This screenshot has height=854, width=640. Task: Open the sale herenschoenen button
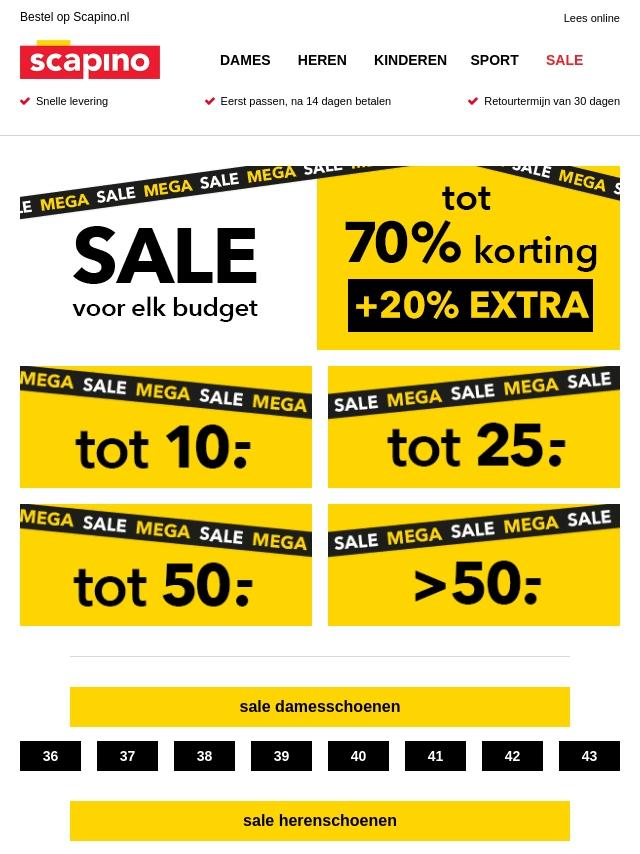coord(320,821)
